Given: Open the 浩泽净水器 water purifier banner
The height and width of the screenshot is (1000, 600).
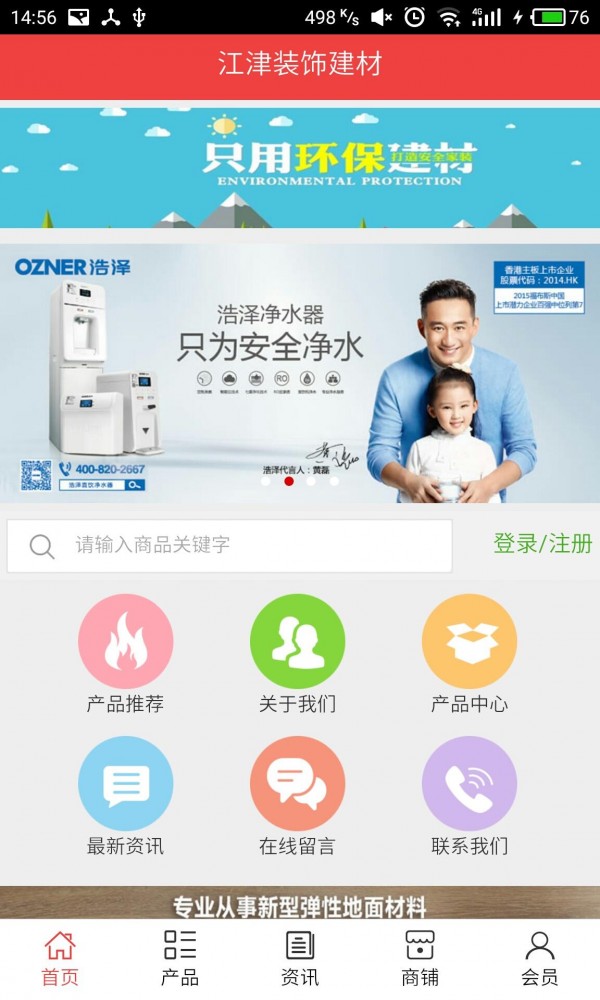Looking at the screenshot, I should click(x=300, y=372).
